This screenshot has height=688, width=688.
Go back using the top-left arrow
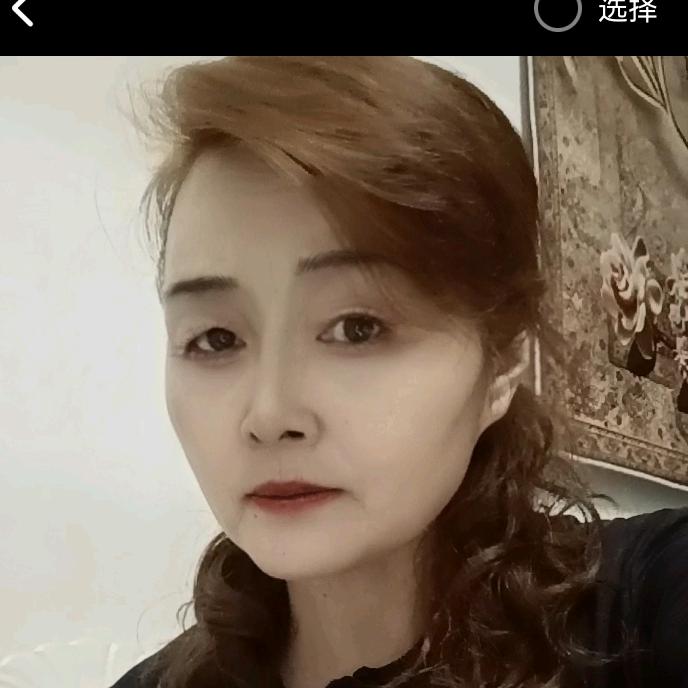pyautogui.click(x=22, y=12)
